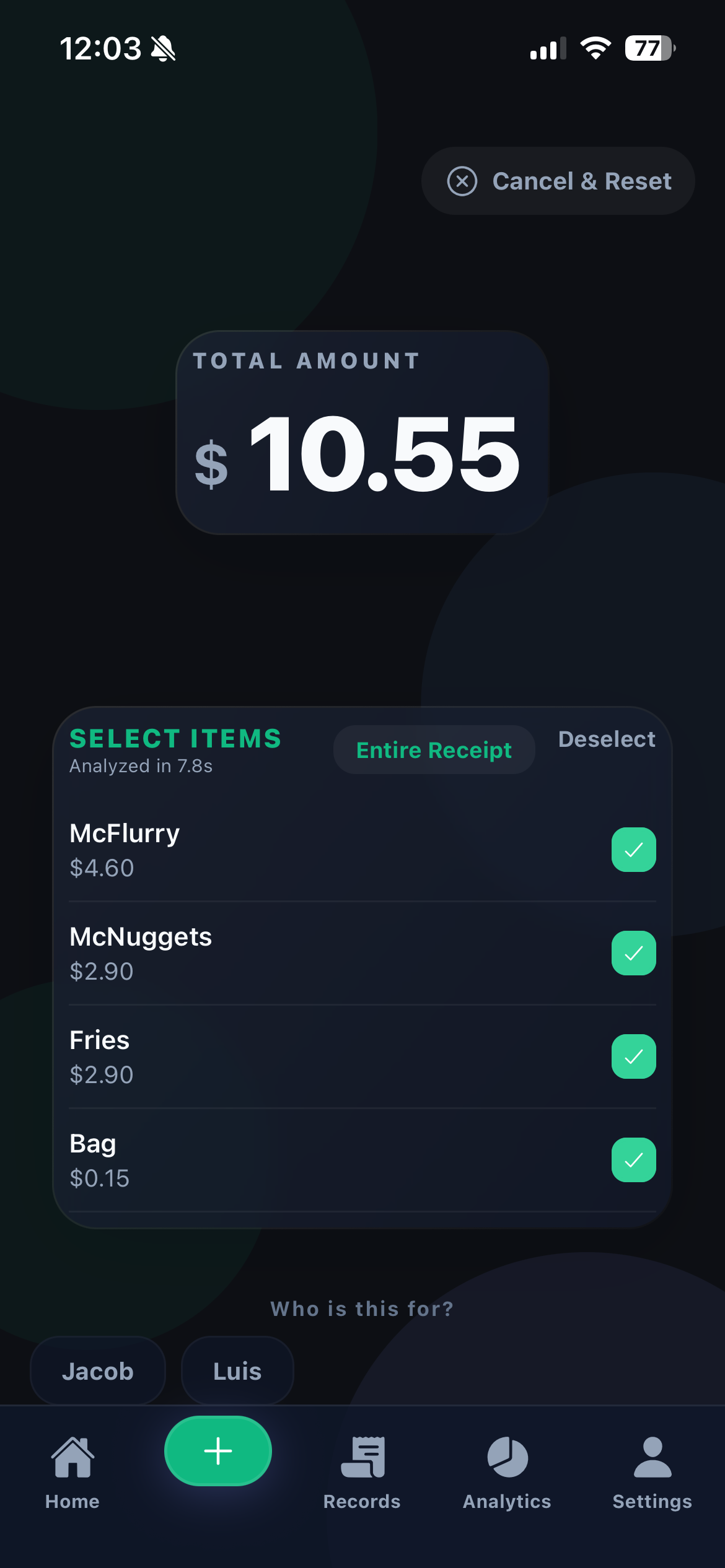Screen dimensions: 725x1568
Task: Deselect the Fries checkbox
Action: 633,1056
